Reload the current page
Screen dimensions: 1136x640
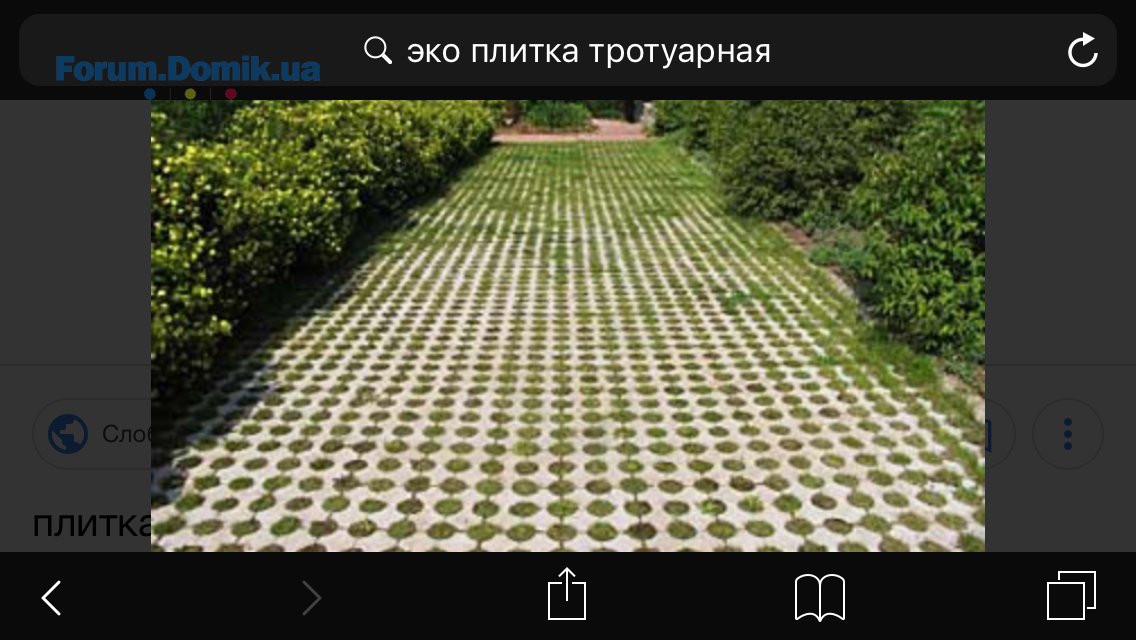tap(1082, 51)
